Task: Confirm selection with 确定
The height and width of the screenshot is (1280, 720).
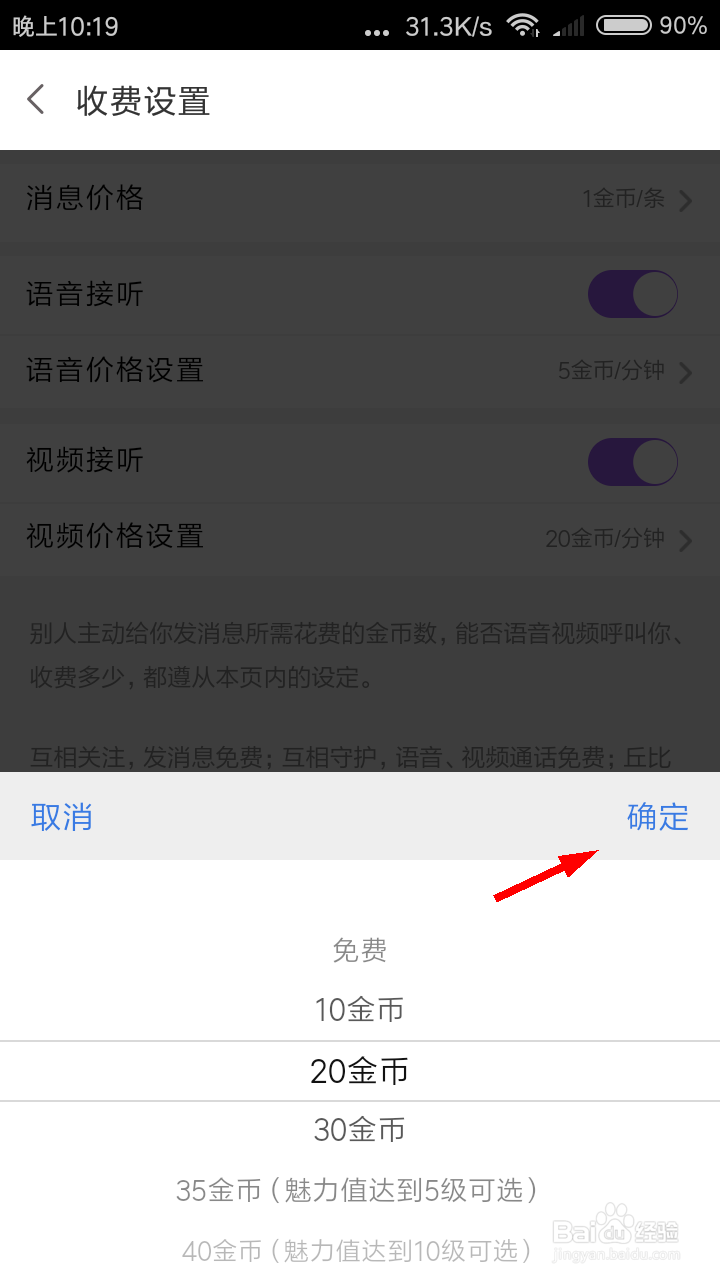Action: (658, 817)
